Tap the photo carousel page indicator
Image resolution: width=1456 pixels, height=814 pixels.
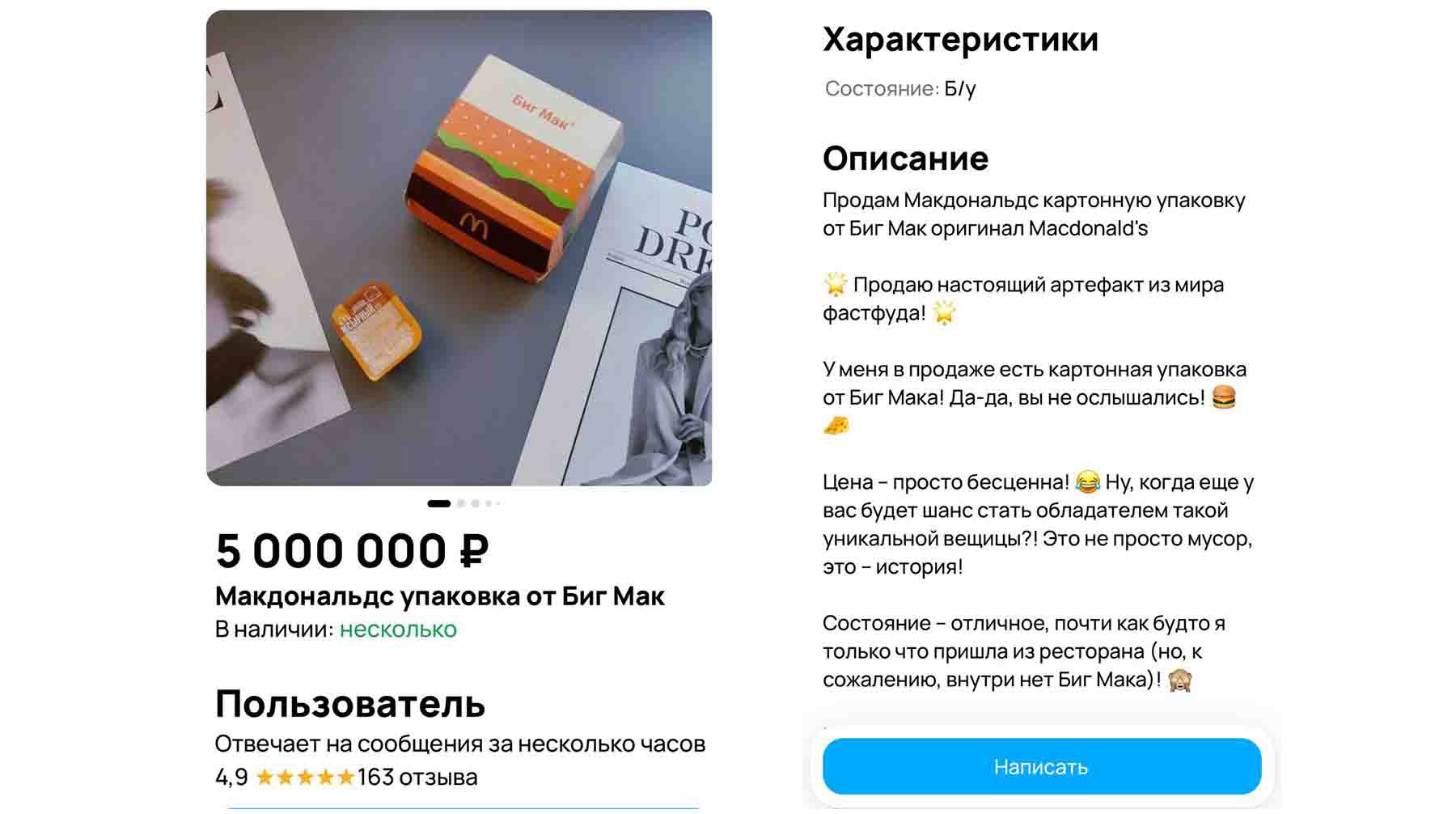click(463, 503)
